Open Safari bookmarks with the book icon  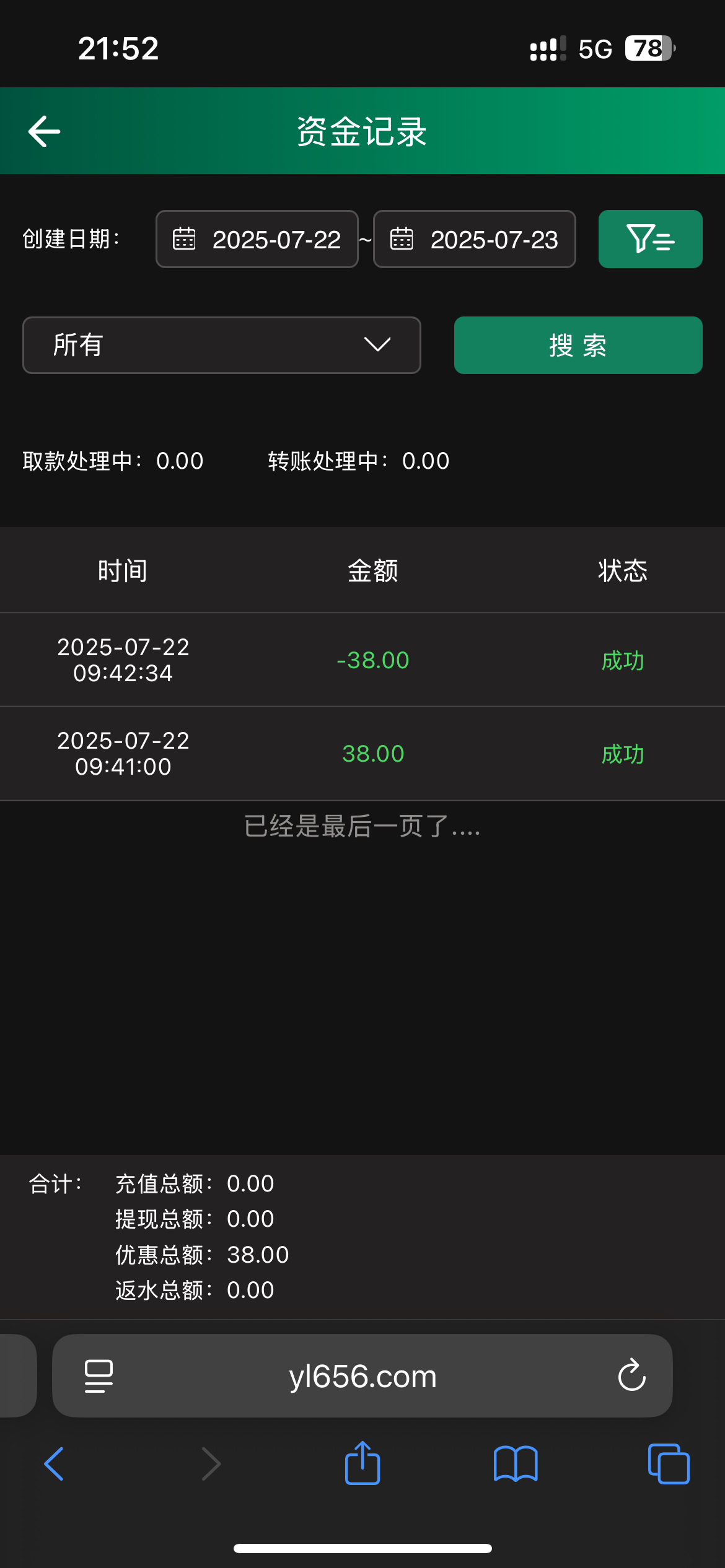pyautogui.click(x=515, y=1464)
